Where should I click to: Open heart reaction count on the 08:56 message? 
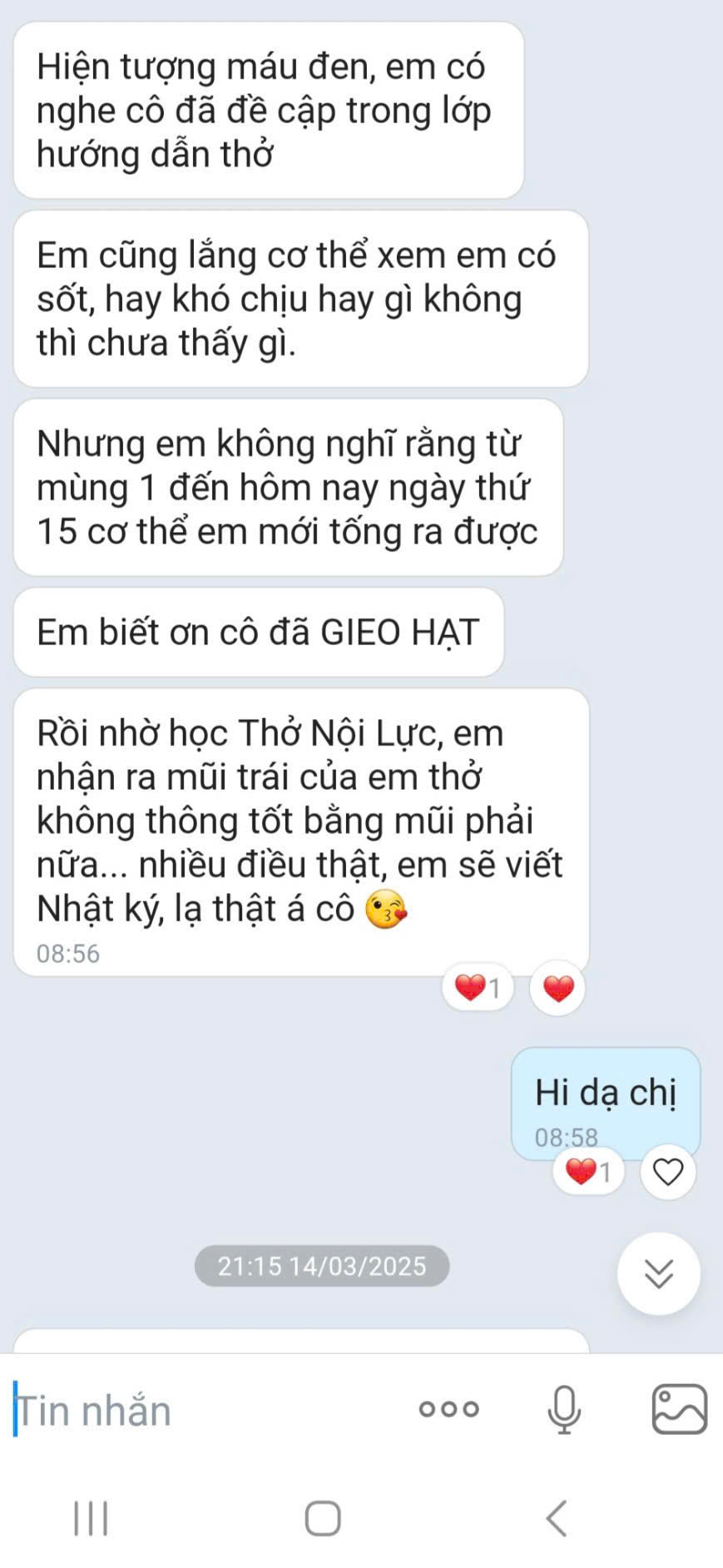(478, 988)
